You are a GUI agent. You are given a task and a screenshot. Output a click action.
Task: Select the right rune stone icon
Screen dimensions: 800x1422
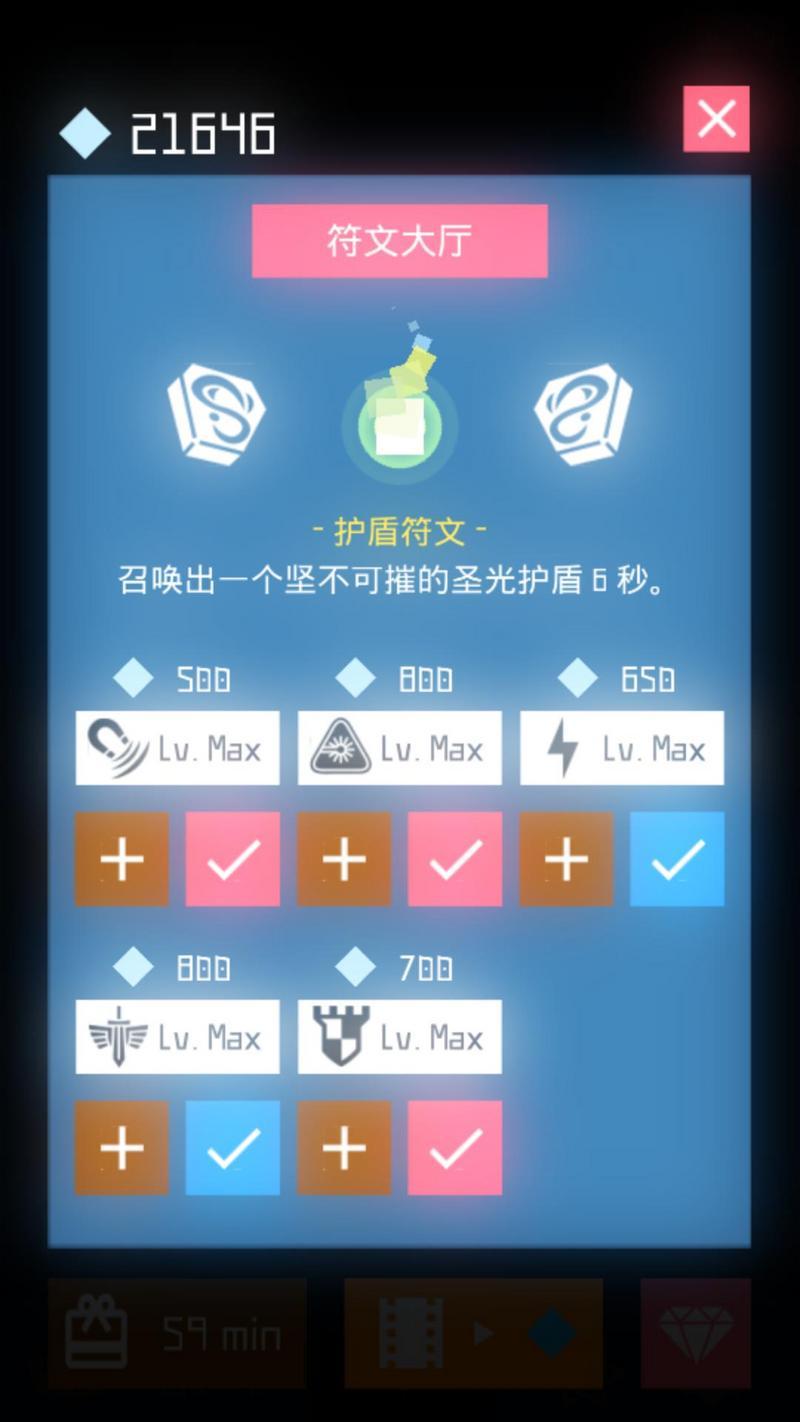click(x=584, y=414)
